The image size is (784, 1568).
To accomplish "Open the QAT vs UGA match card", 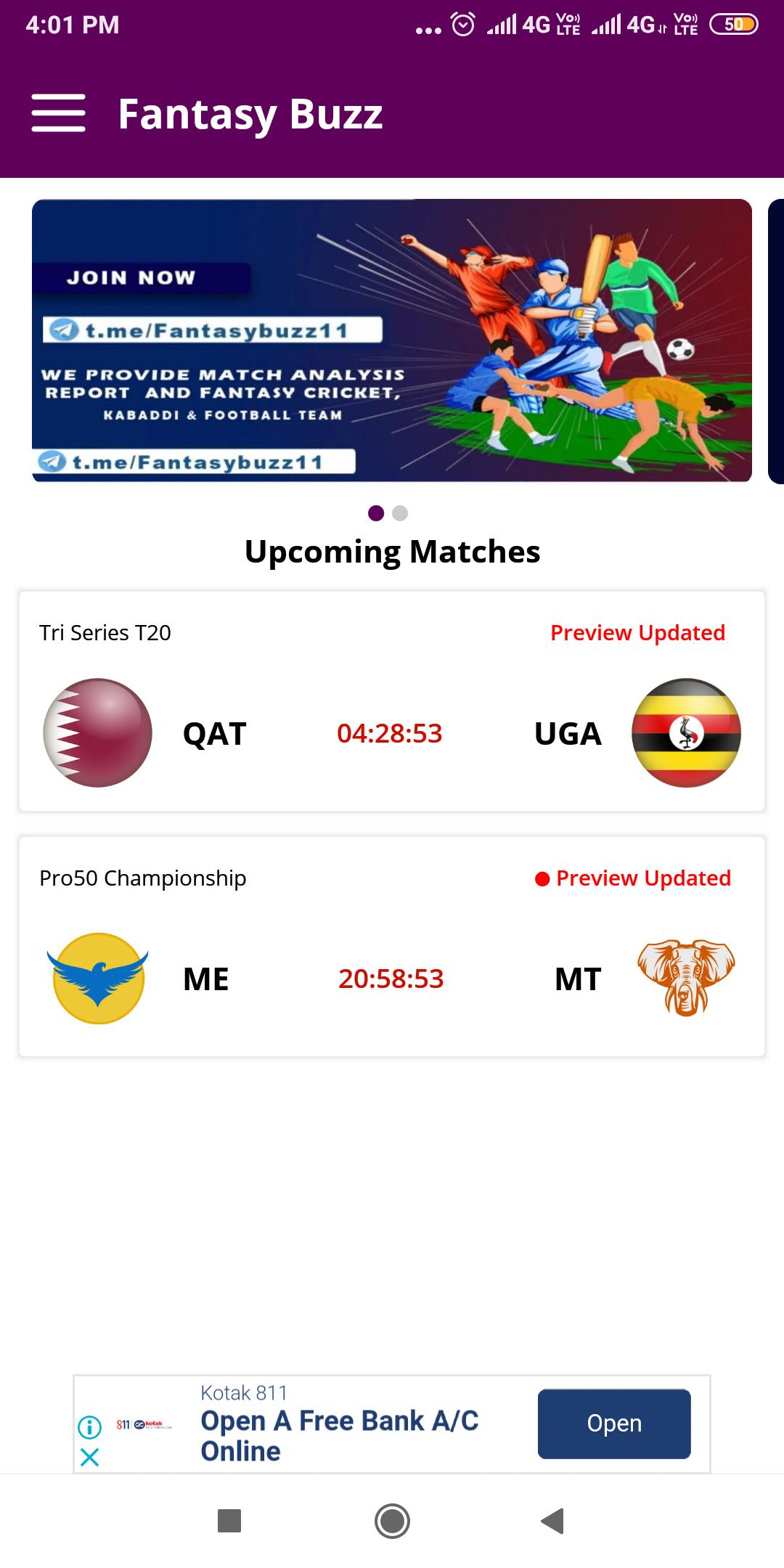I will click(392, 701).
